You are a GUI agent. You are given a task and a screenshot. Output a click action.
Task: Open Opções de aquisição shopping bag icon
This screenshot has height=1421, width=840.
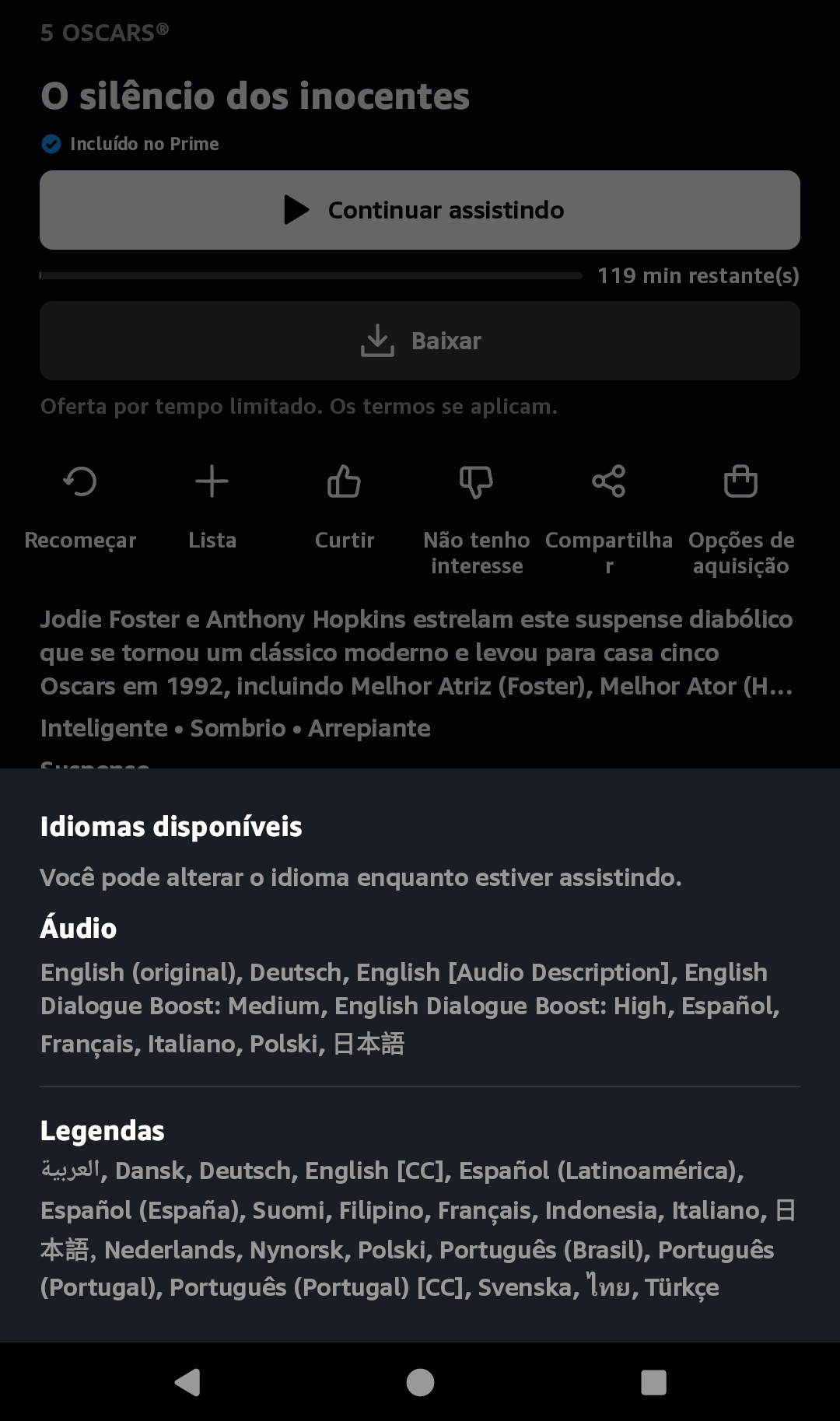pyautogui.click(x=740, y=482)
